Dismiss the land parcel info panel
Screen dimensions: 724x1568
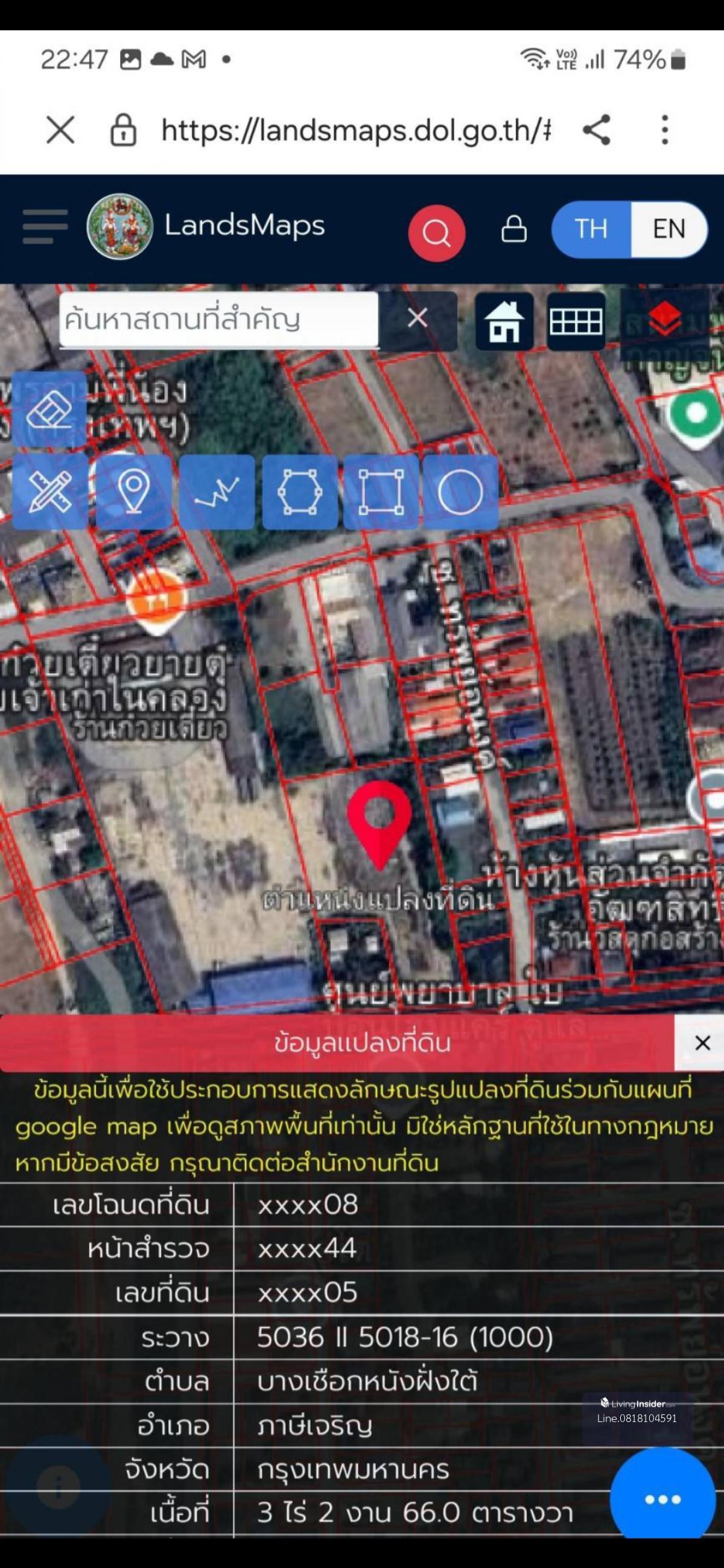[x=702, y=1043]
